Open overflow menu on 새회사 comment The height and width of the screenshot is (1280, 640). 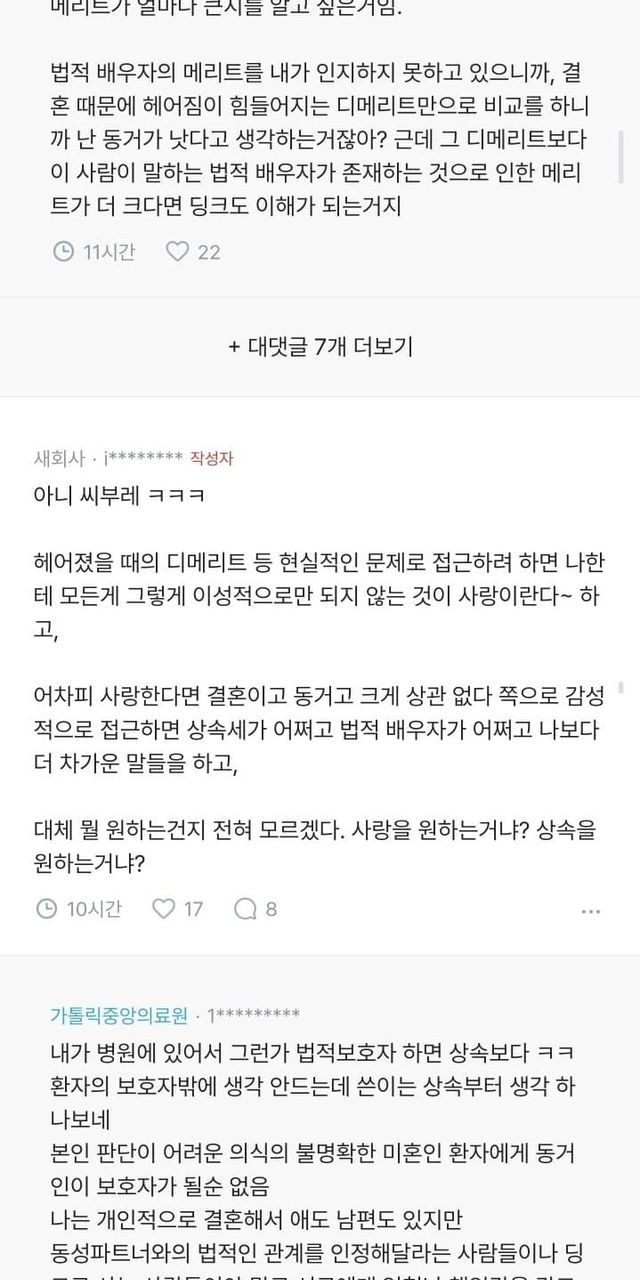click(x=591, y=911)
